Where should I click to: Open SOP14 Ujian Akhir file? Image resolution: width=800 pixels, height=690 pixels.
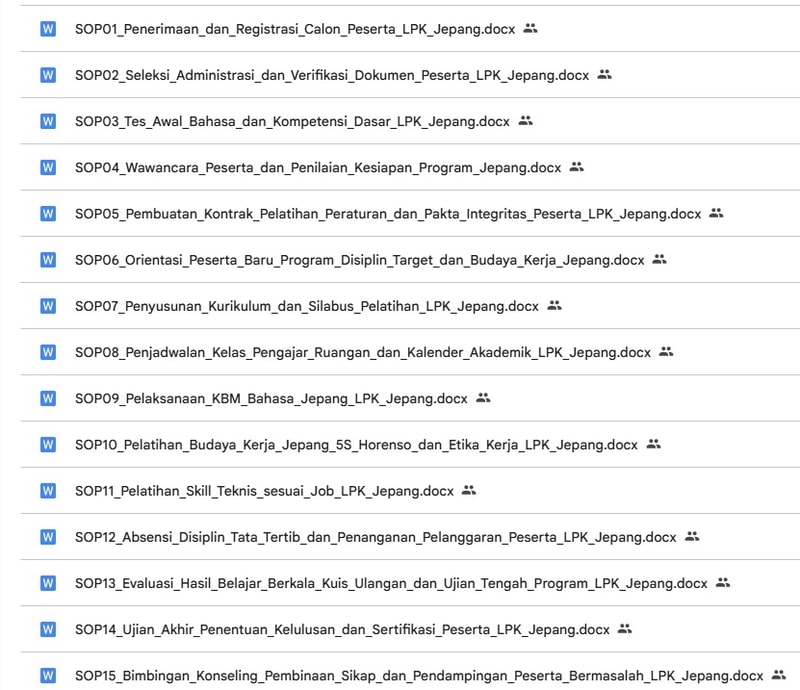click(342, 629)
